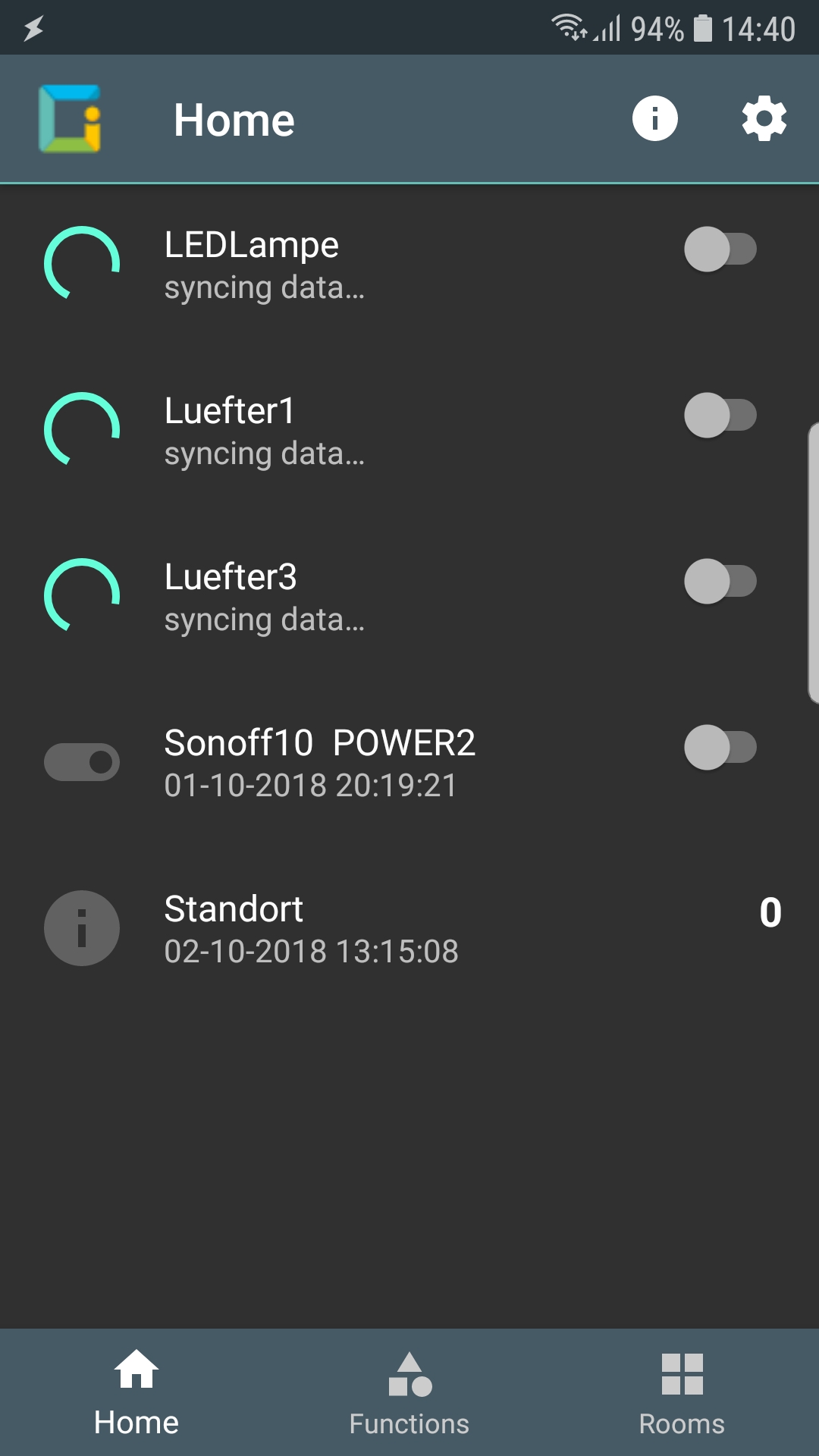The image size is (819, 1456).
Task: Turn on the Luefter3 switch
Action: [x=720, y=581]
